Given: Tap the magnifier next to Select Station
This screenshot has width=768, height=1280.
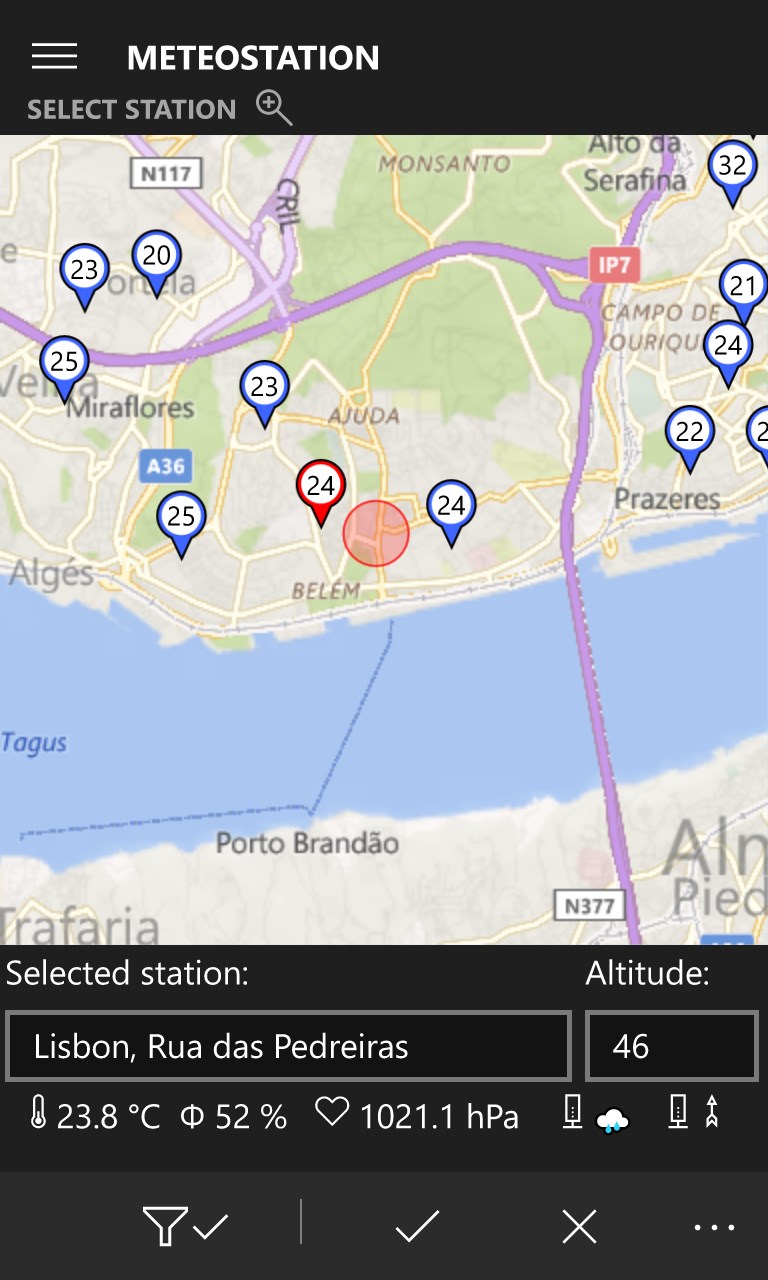Looking at the screenshot, I should point(273,108).
